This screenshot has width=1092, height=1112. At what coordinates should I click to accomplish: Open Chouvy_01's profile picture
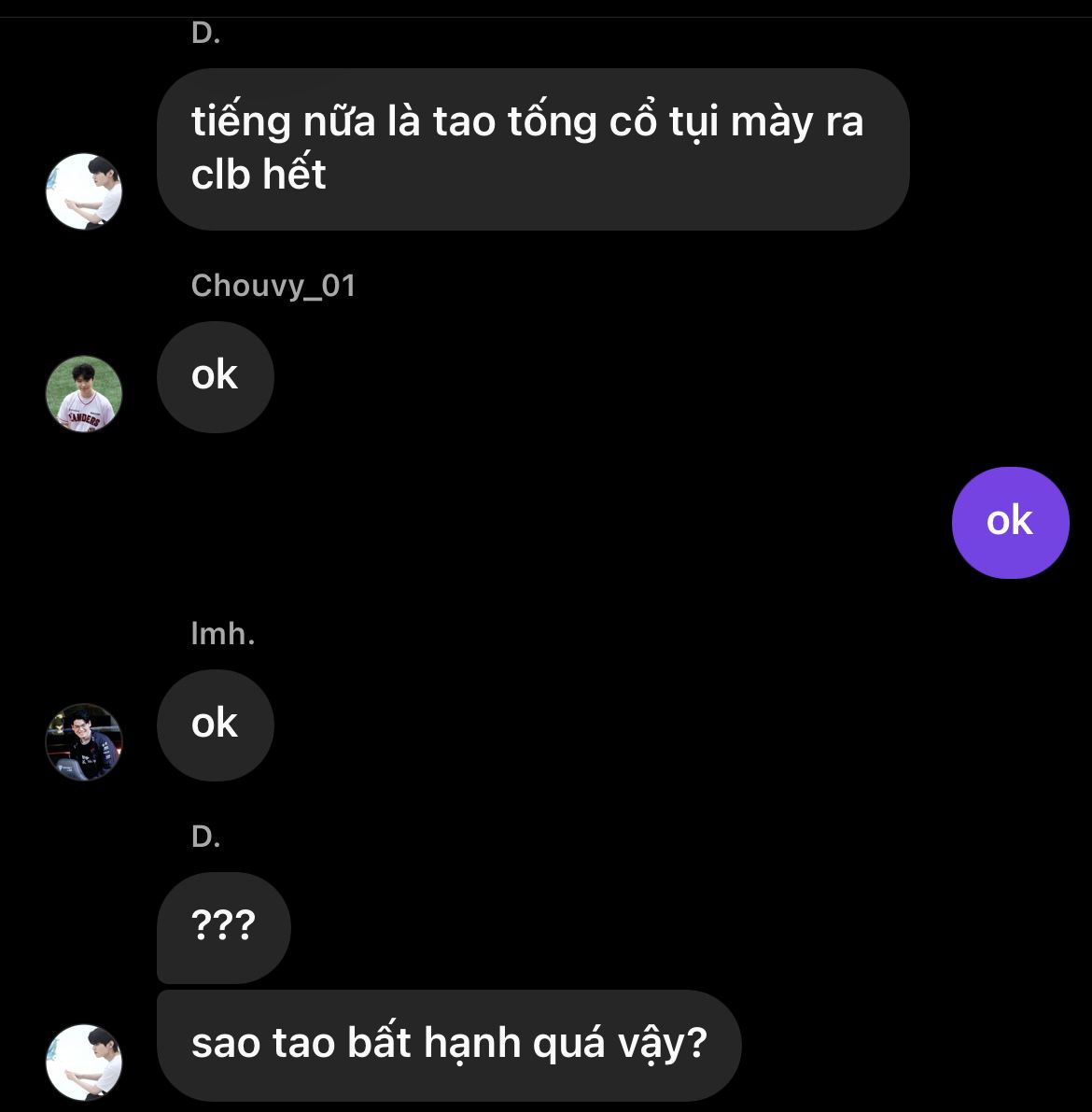tap(84, 393)
